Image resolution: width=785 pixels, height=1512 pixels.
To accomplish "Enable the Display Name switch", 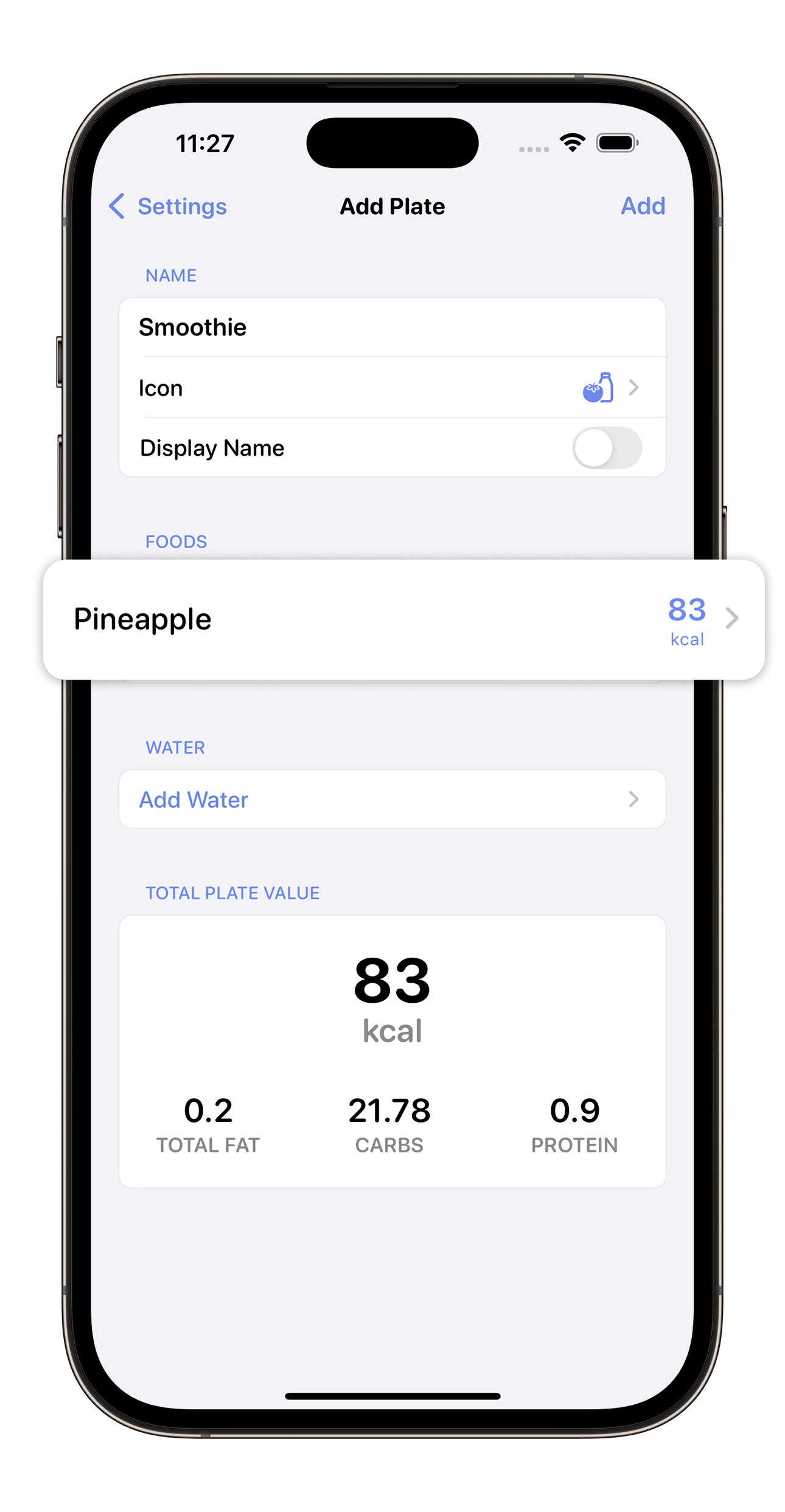I will point(606,448).
